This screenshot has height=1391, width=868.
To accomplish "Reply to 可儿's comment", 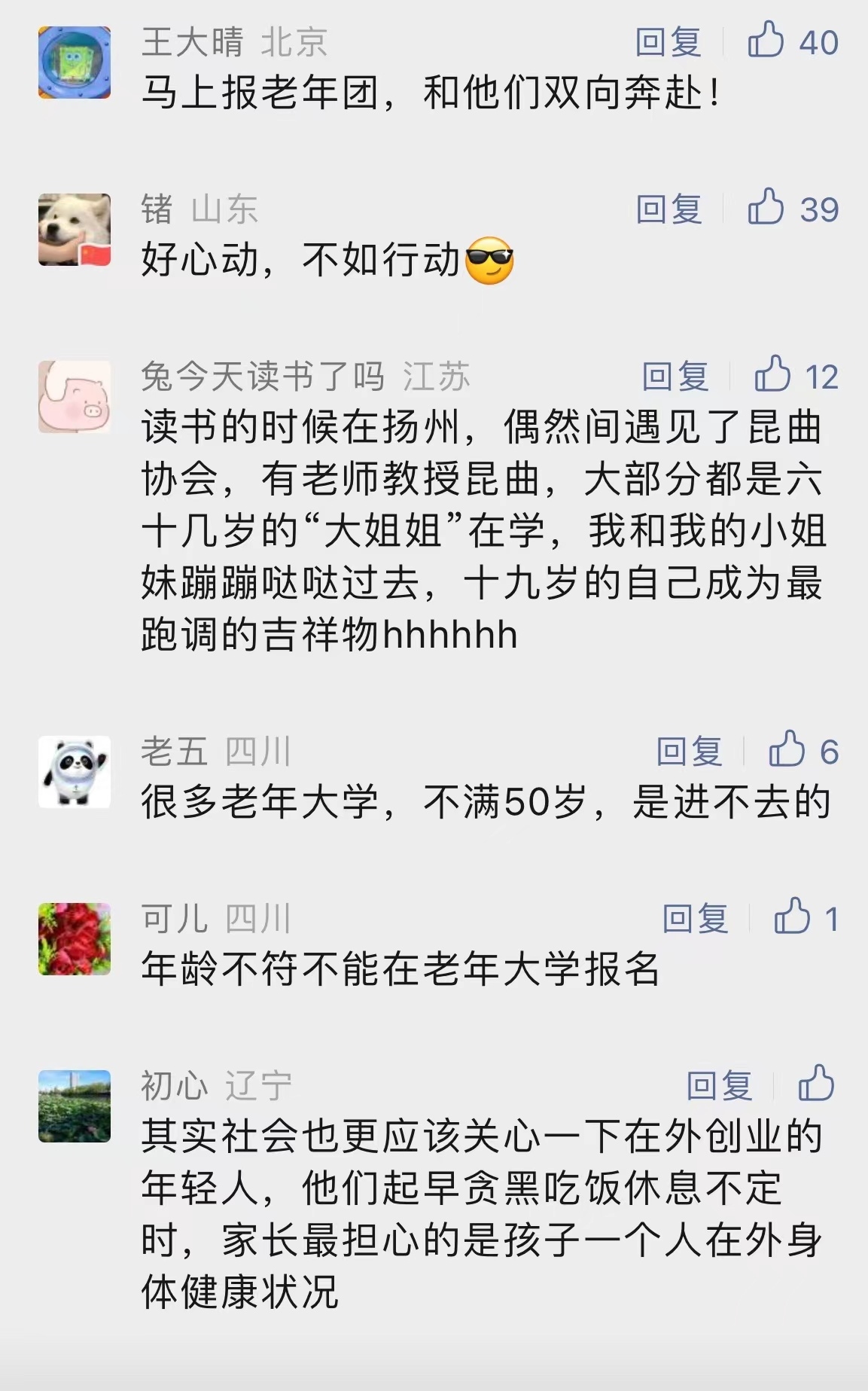I will pos(695,919).
